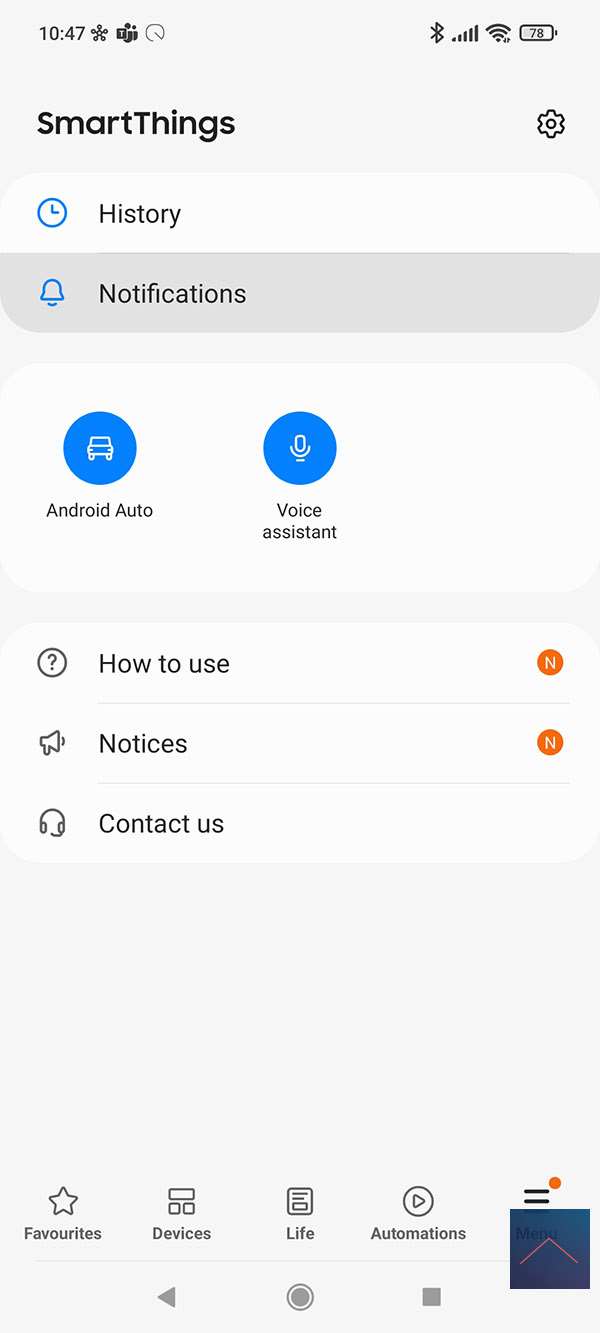Go to the Life tab

[300, 1213]
